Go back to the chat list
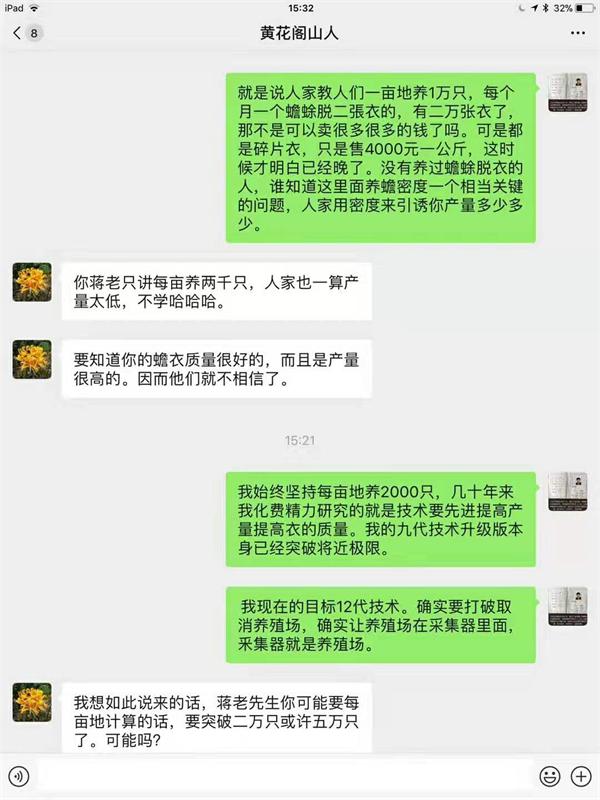The width and height of the screenshot is (600, 800). [x=25, y=33]
